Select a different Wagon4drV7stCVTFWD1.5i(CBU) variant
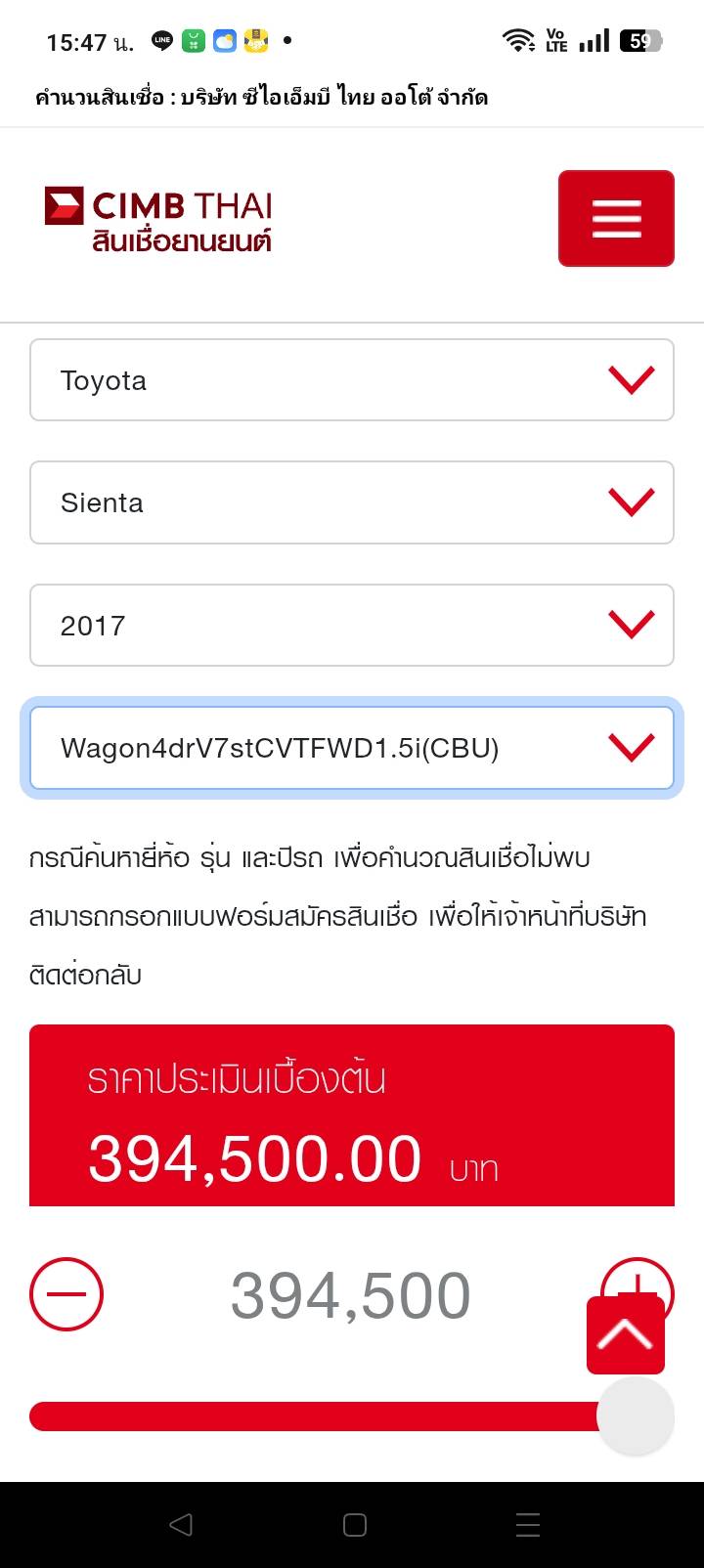This screenshot has height=1568, width=704. (x=352, y=749)
